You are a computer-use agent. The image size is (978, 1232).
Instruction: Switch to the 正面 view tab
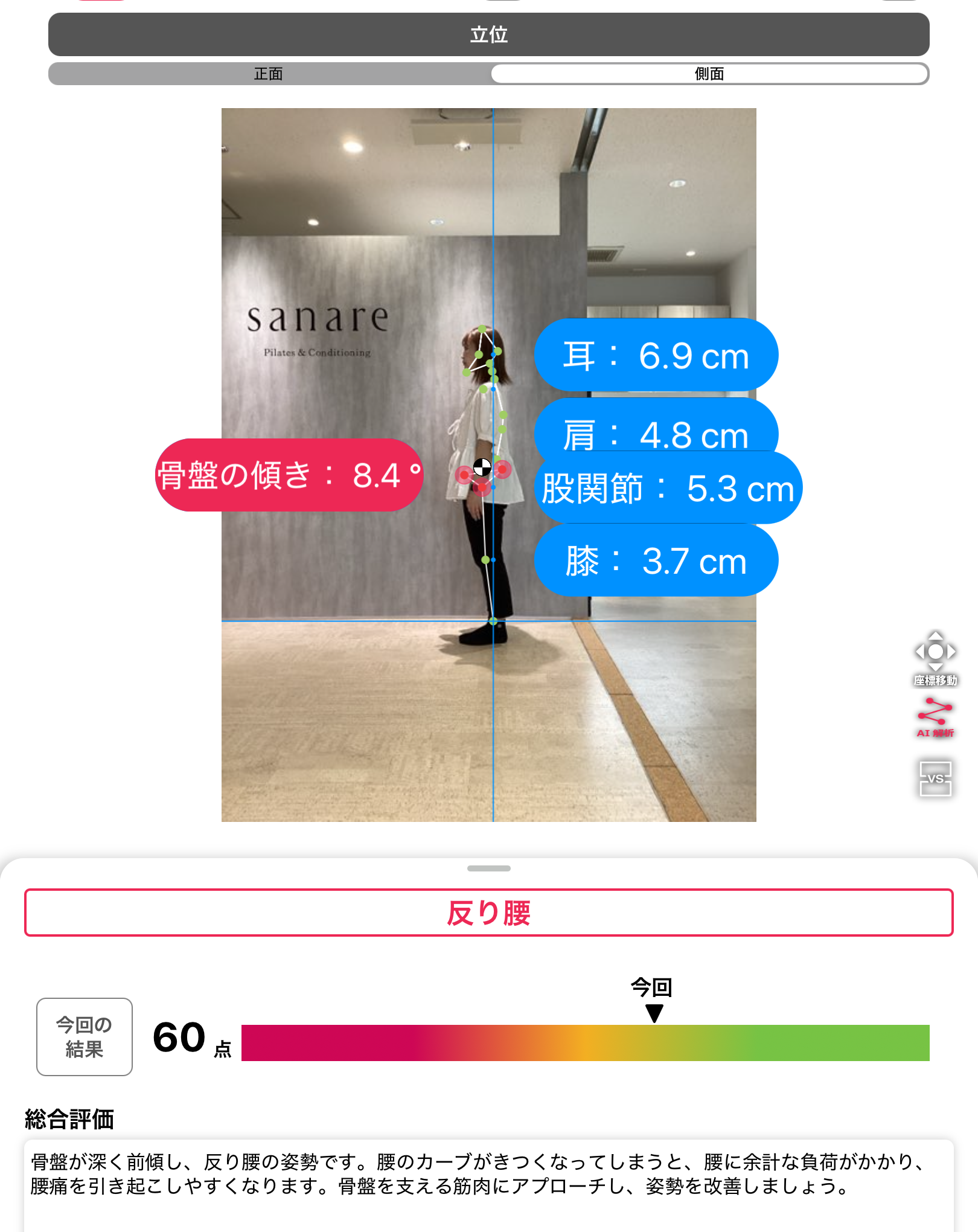[269, 74]
